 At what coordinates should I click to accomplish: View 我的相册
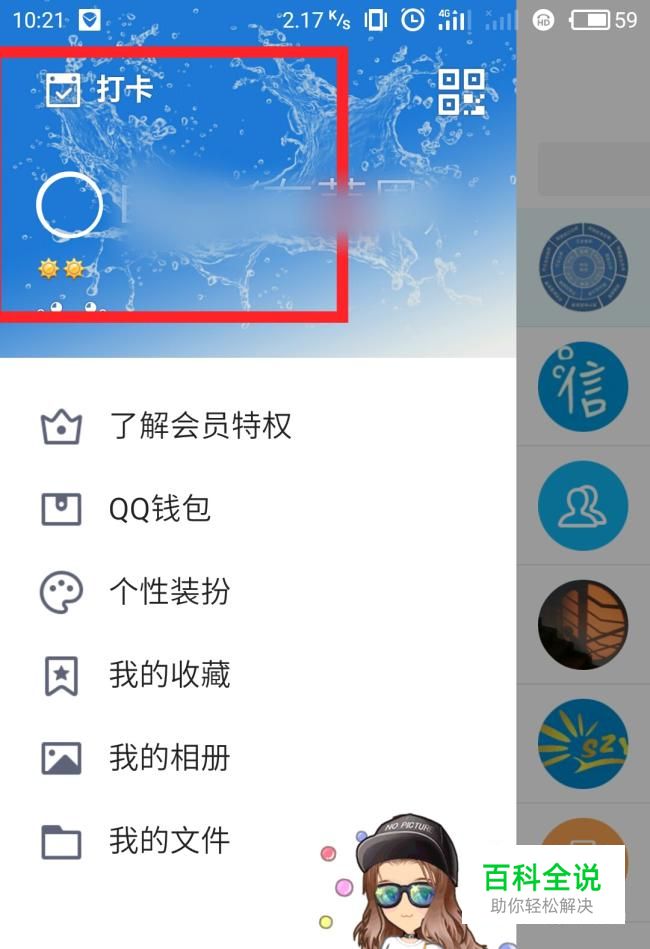click(x=170, y=758)
